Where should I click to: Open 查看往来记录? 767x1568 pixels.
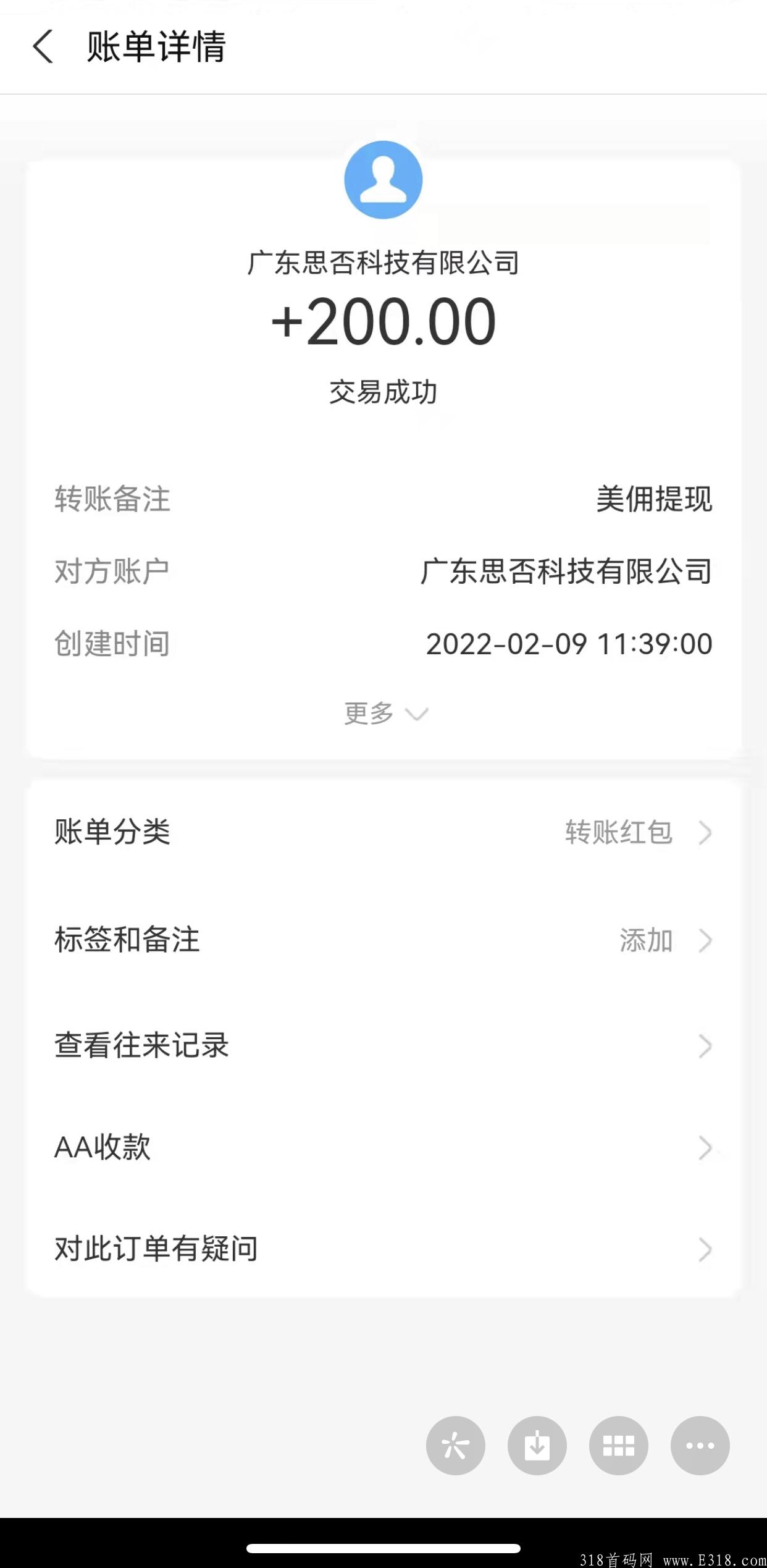tap(383, 1045)
